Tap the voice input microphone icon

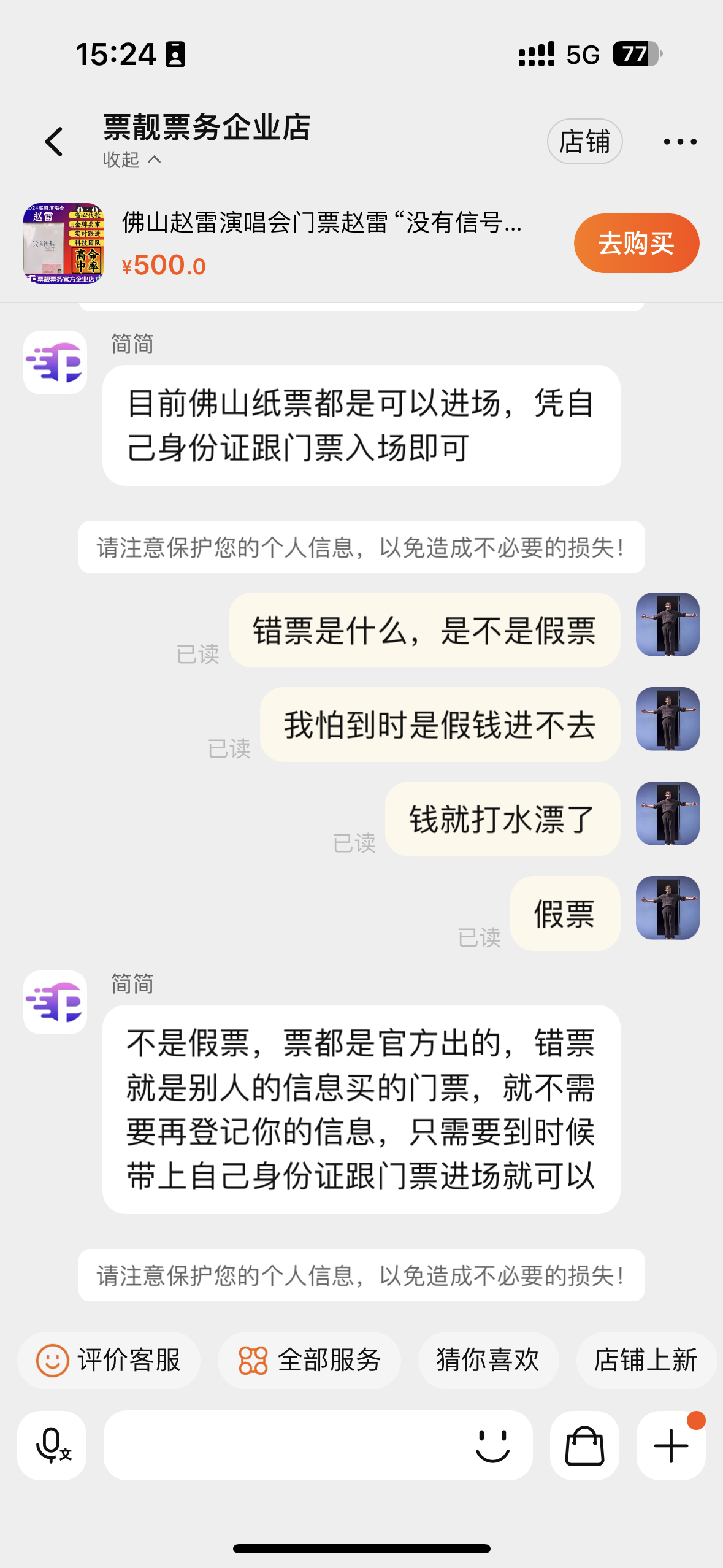(52, 1445)
